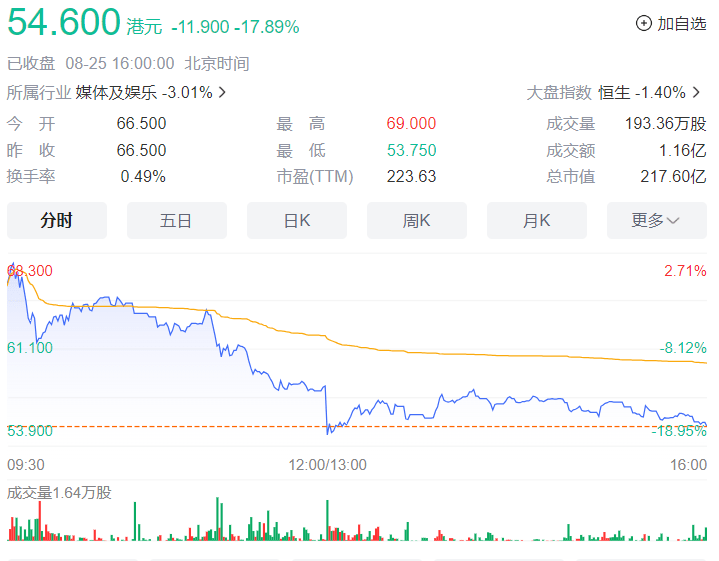Add this stock to watchlist (加自选)
Image resolution: width=719 pixels, height=561 pixels.
(x=671, y=24)
